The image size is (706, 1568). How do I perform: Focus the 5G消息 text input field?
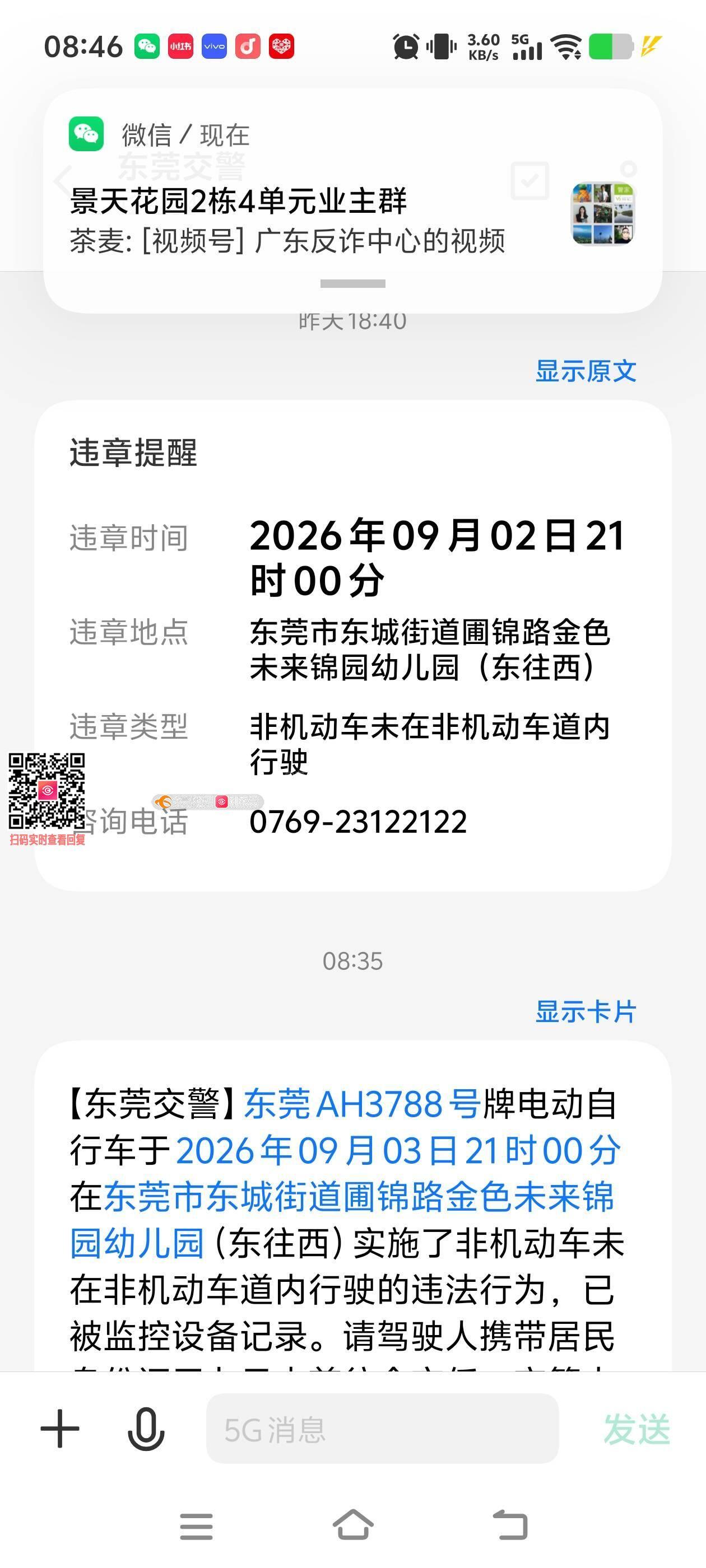383,1429
